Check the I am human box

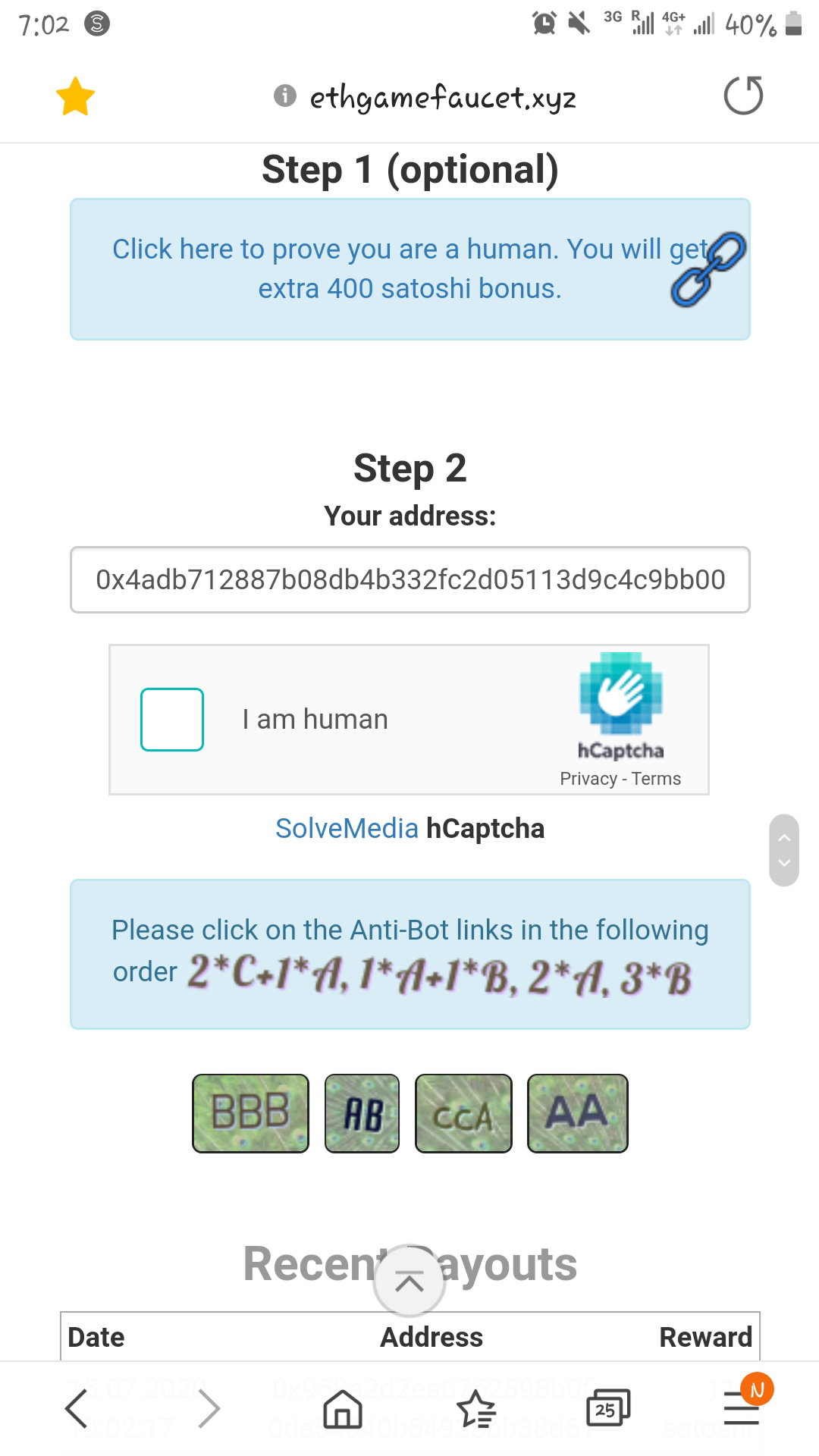172,719
